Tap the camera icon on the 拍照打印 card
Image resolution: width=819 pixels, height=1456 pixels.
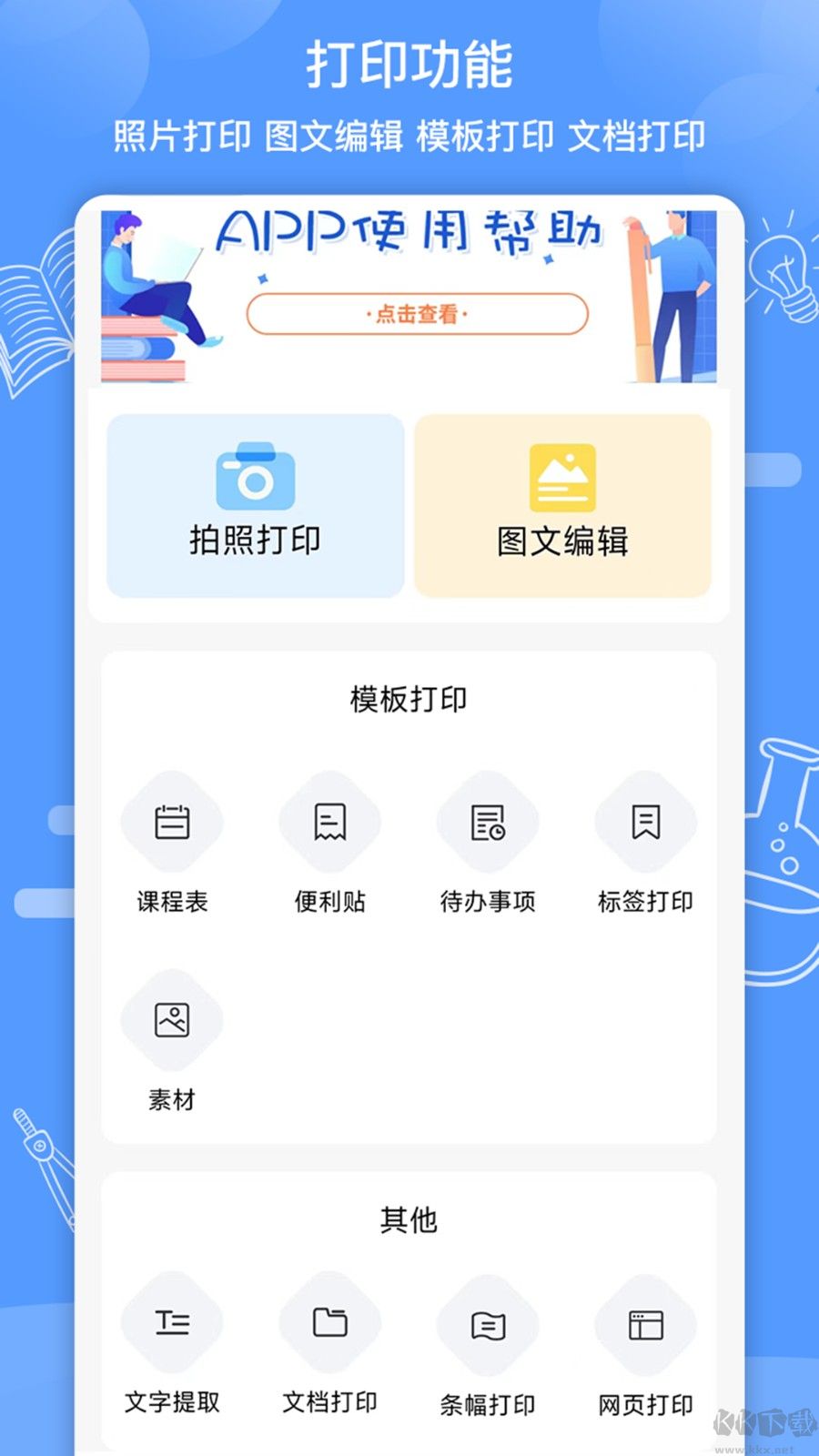click(x=253, y=476)
